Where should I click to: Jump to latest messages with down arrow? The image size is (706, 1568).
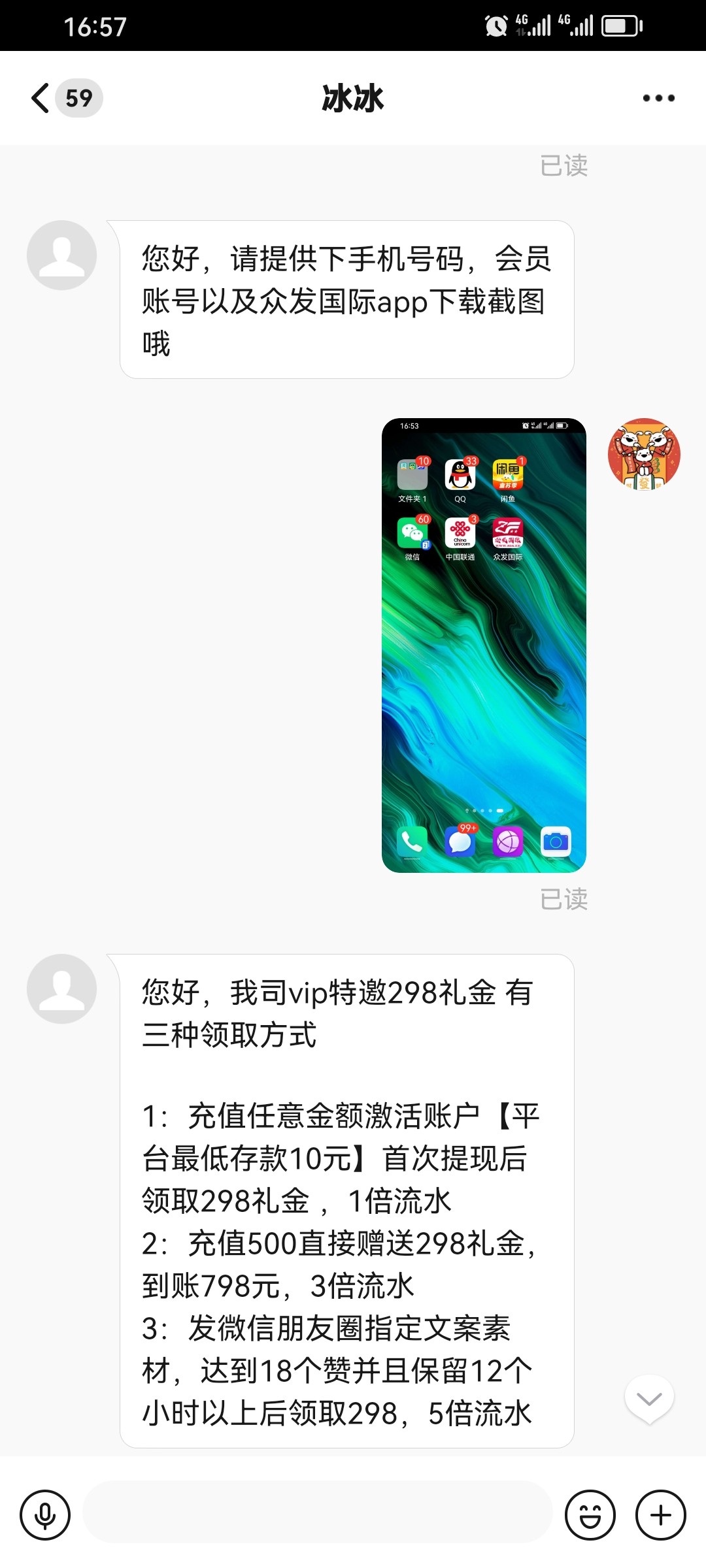(x=649, y=1398)
